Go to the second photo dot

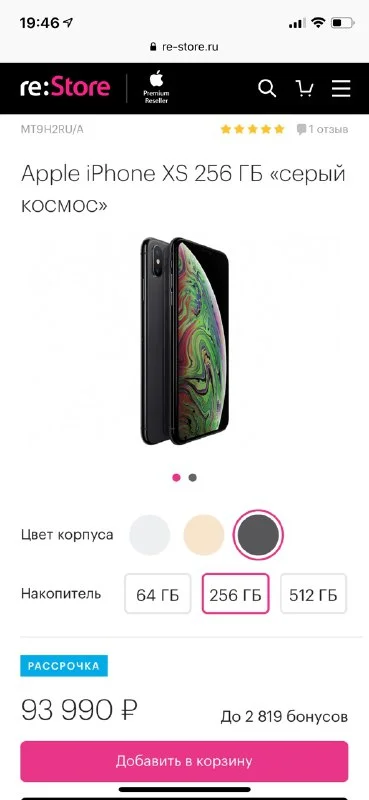192,478
